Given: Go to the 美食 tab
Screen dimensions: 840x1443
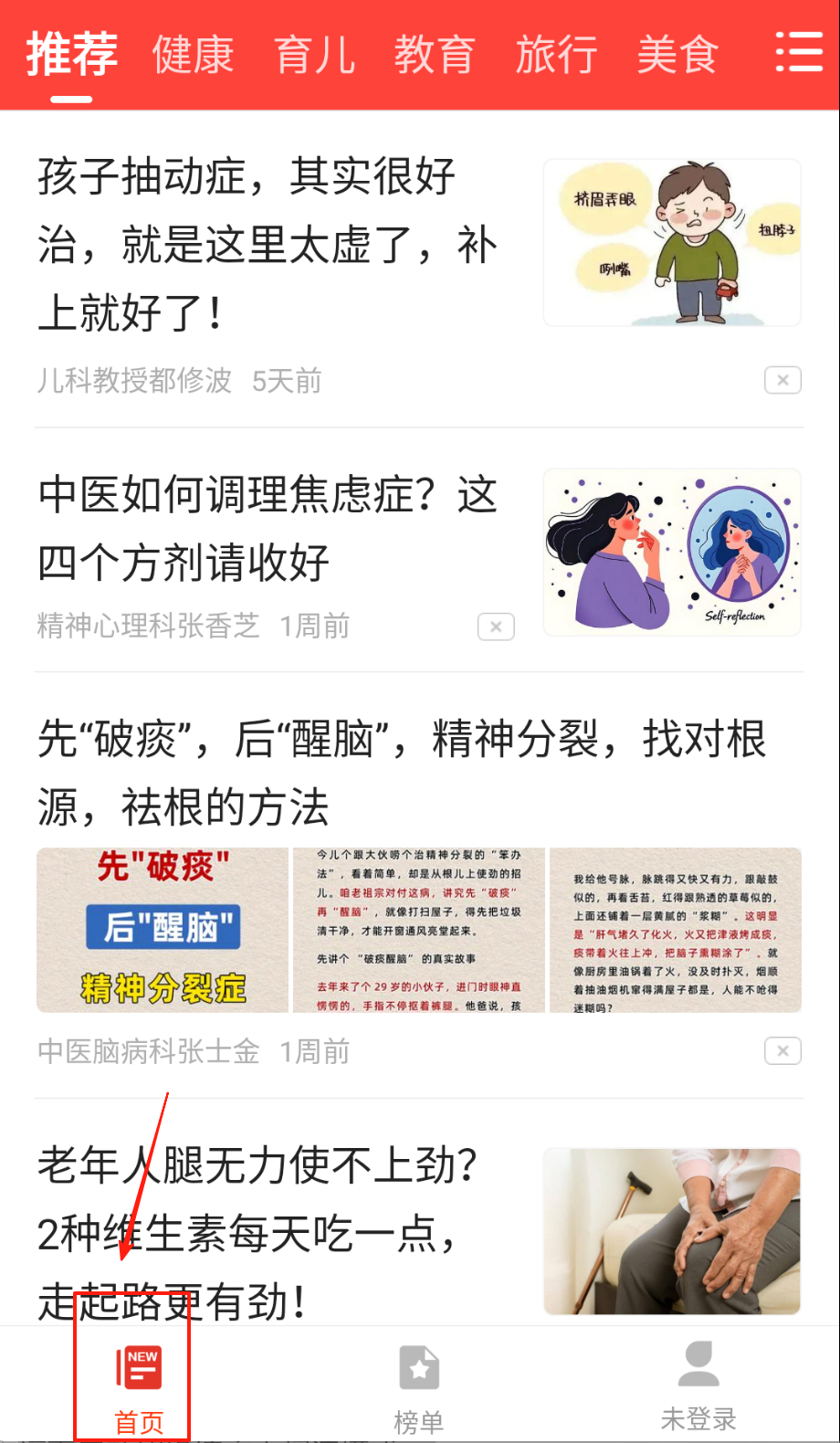Looking at the screenshot, I should pos(677,55).
